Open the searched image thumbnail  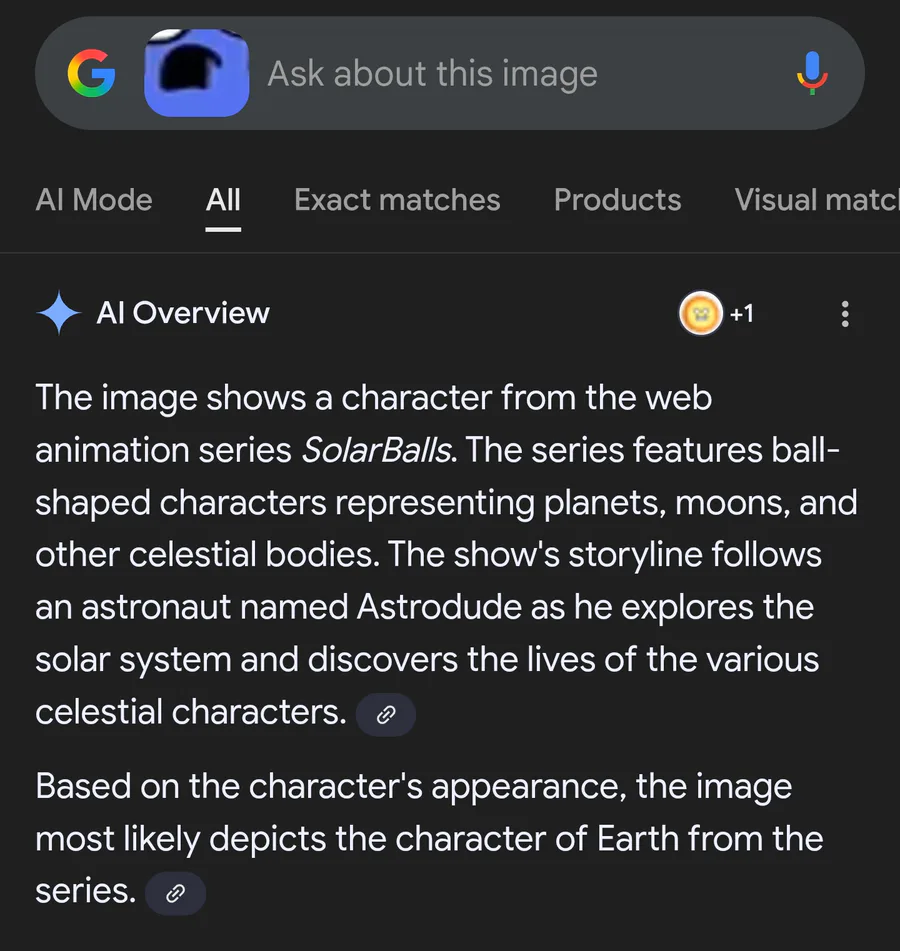[197, 73]
